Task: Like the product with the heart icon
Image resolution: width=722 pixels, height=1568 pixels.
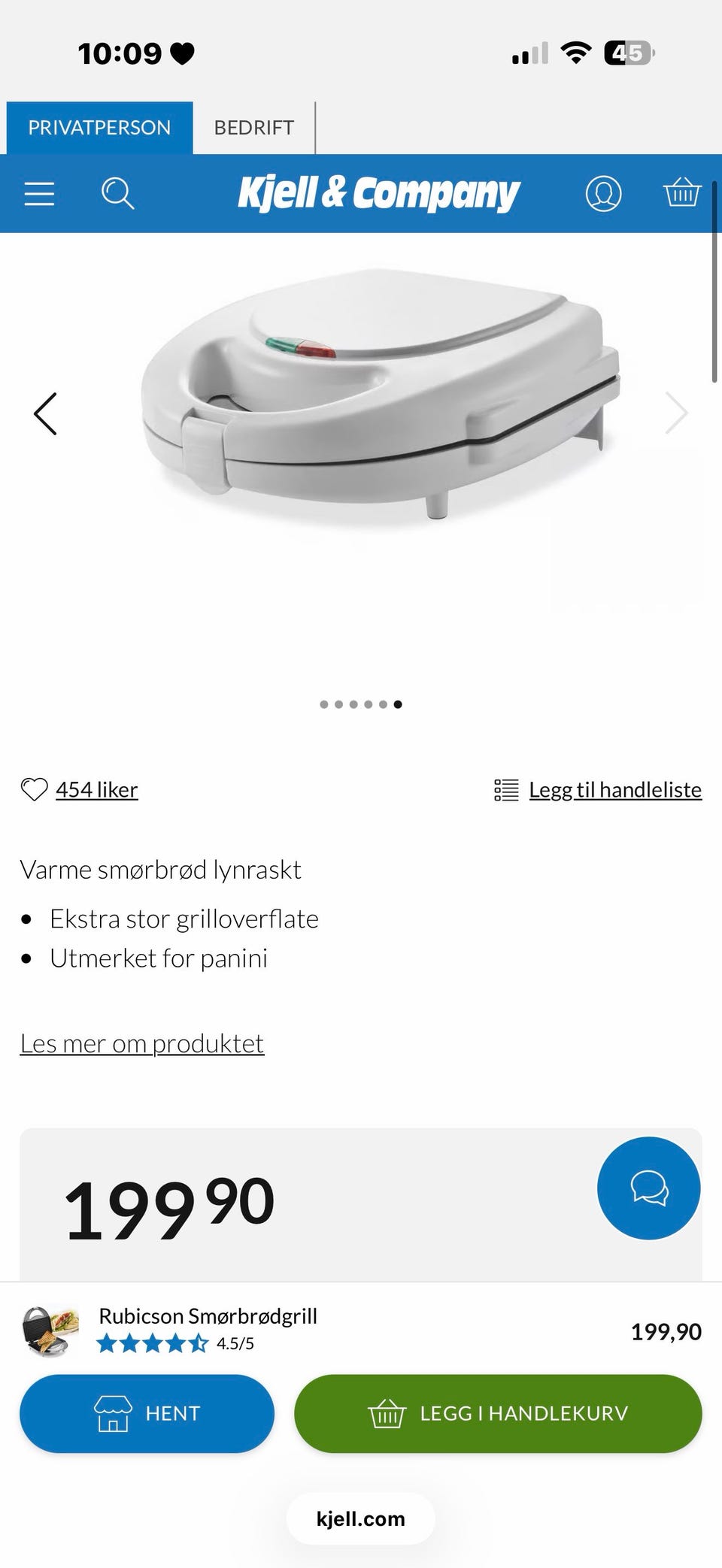Action: (34, 789)
